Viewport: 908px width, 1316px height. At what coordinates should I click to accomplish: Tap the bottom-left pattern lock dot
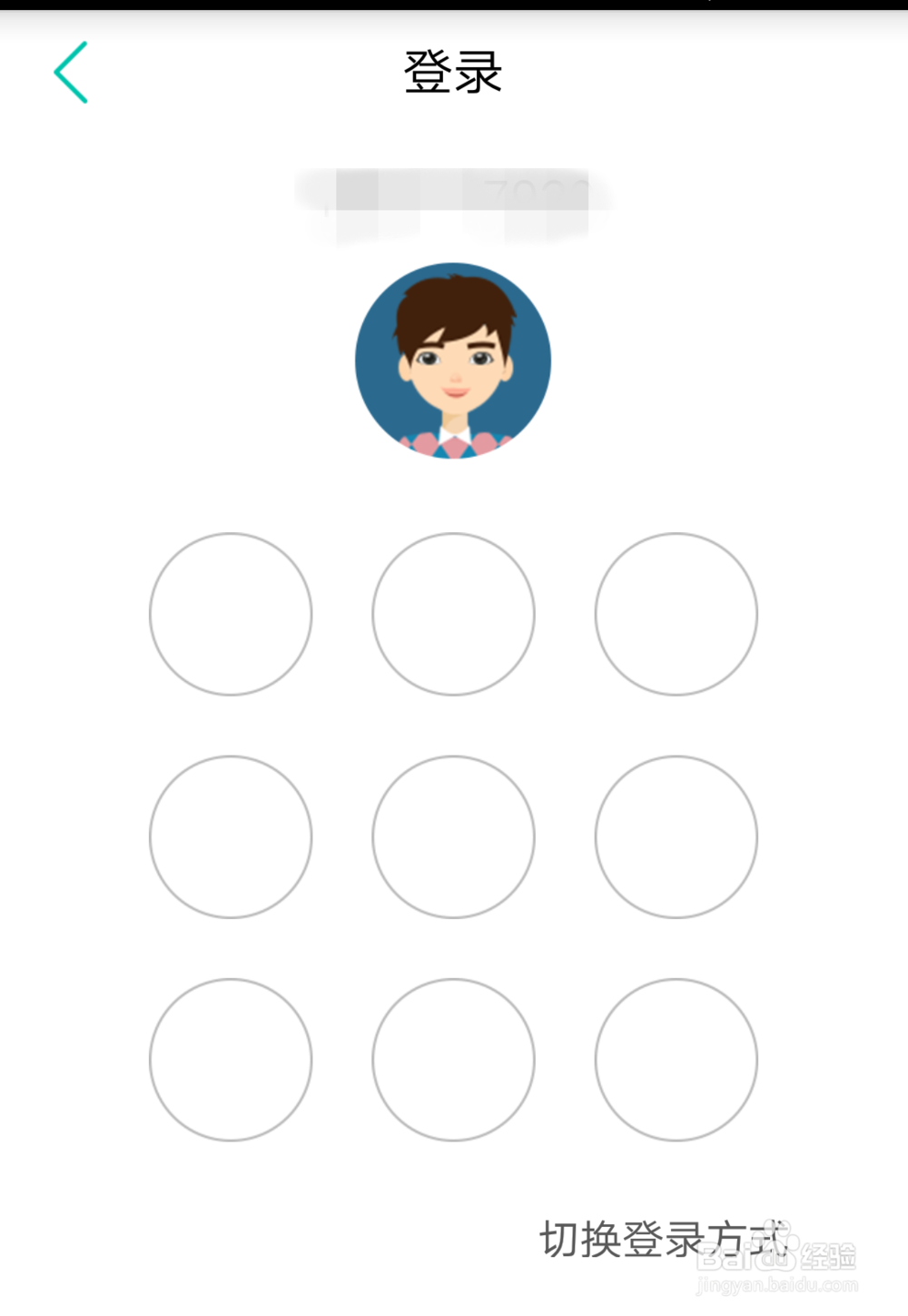(230, 1060)
